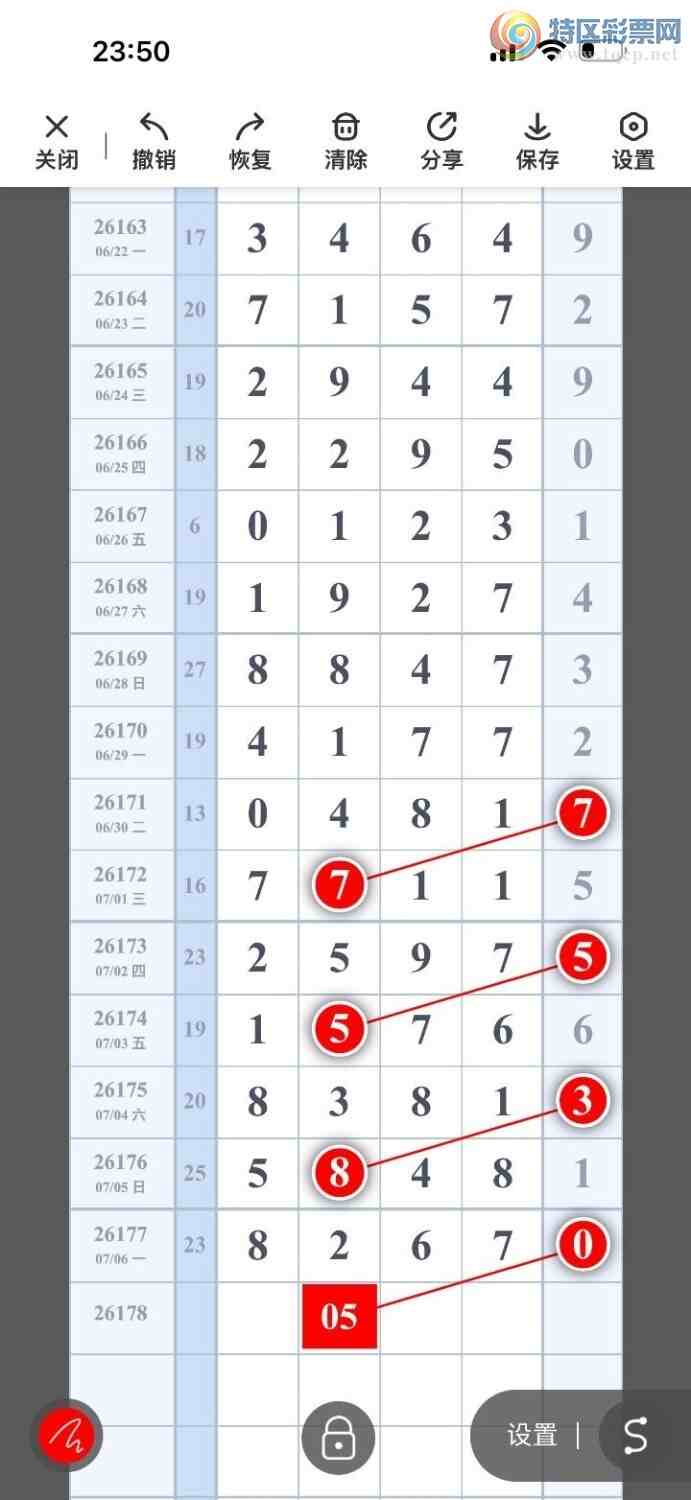This screenshot has width=691, height=1500.
Task: Redo with the 恢复 button
Action: [x=249, y=142]
